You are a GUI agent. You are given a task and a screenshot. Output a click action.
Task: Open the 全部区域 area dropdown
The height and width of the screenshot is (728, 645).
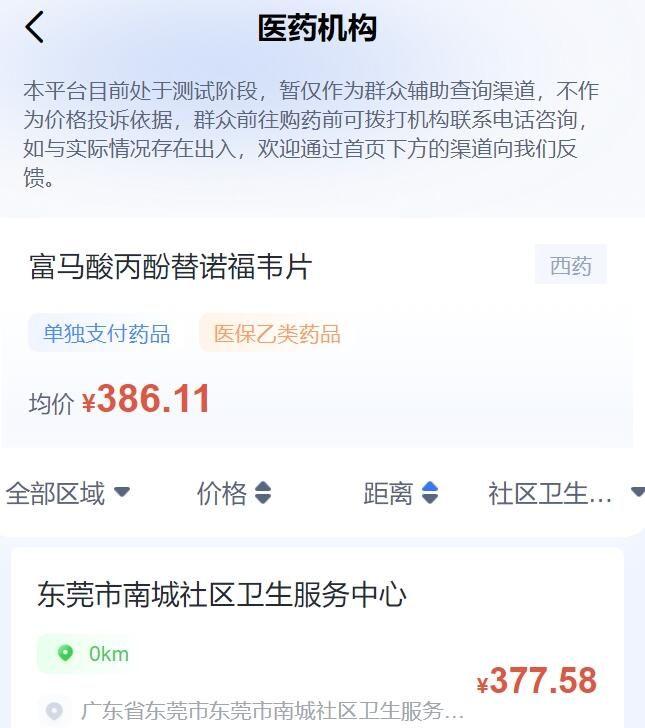click(x=68, y=493)
